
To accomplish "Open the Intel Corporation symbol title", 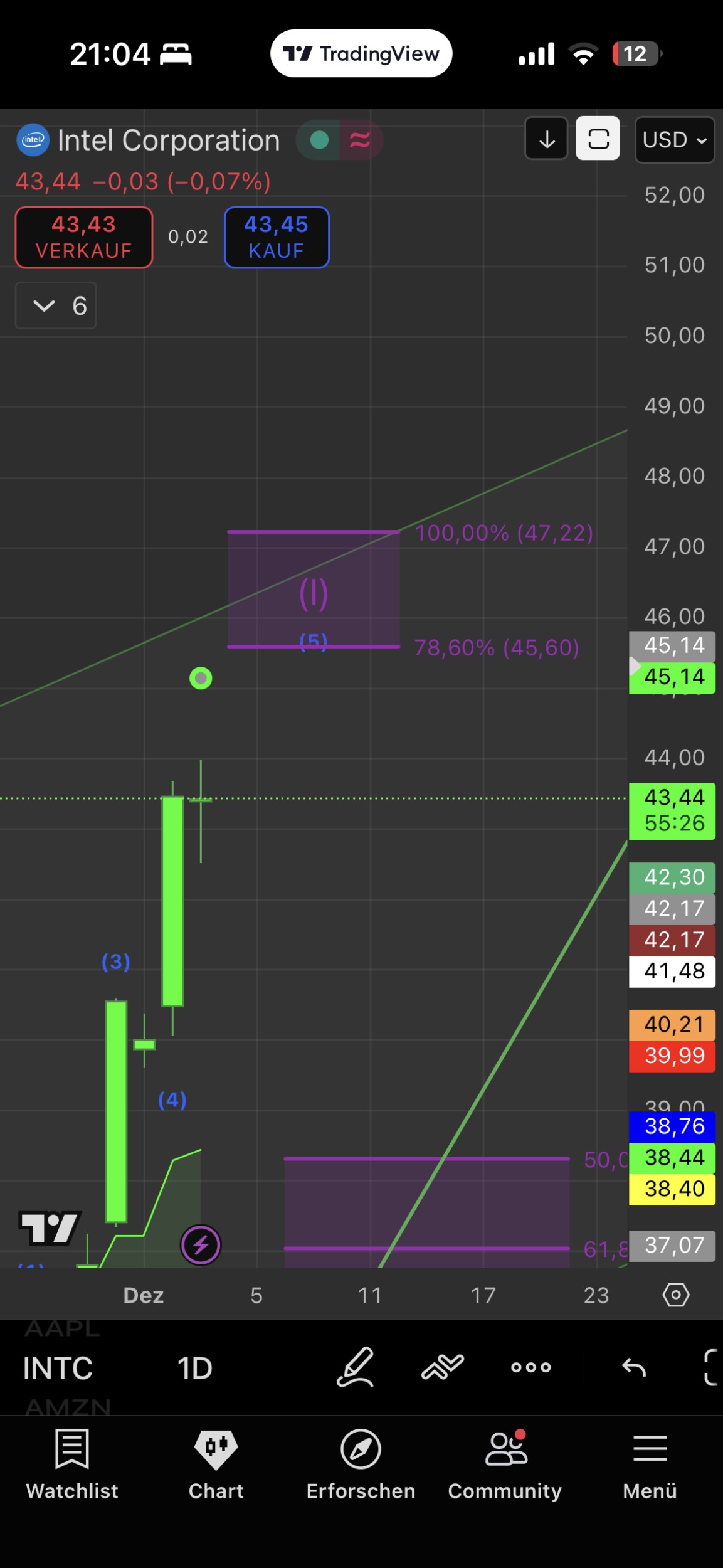I will [168, 140].
